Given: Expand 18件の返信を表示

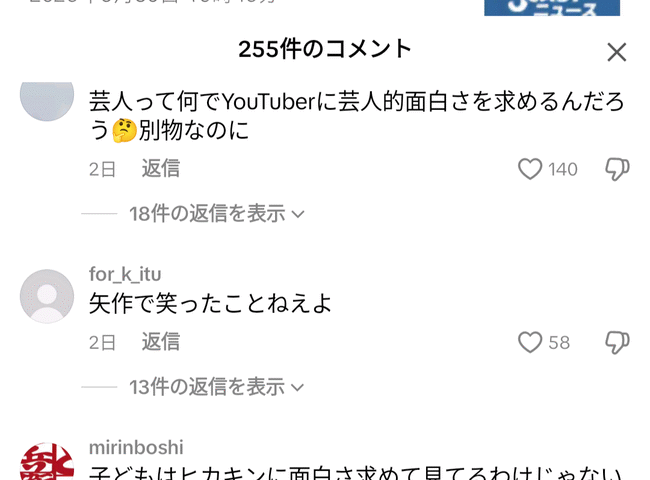Looking at the screenshot, I should click(x=216, y=213).
